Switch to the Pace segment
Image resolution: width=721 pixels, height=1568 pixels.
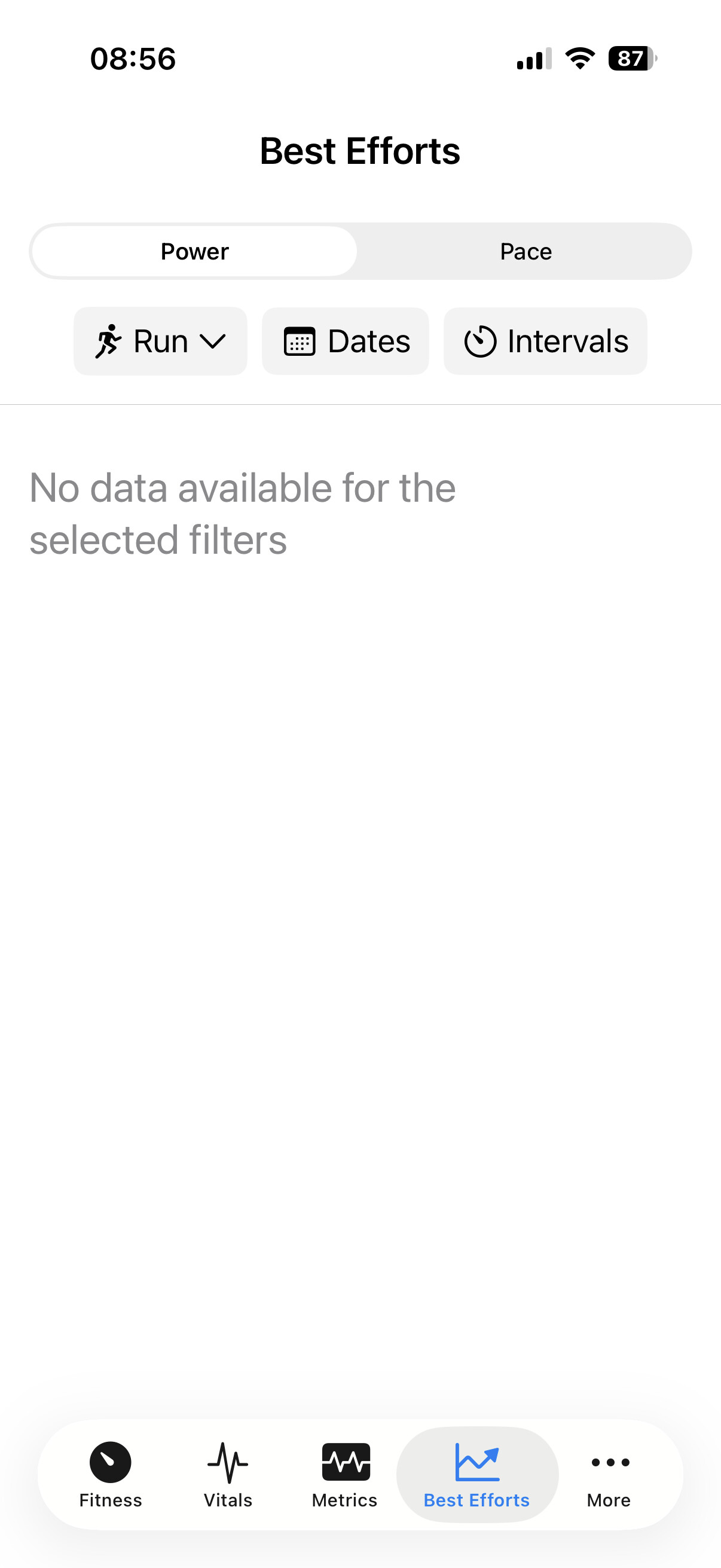pos(525,251)
